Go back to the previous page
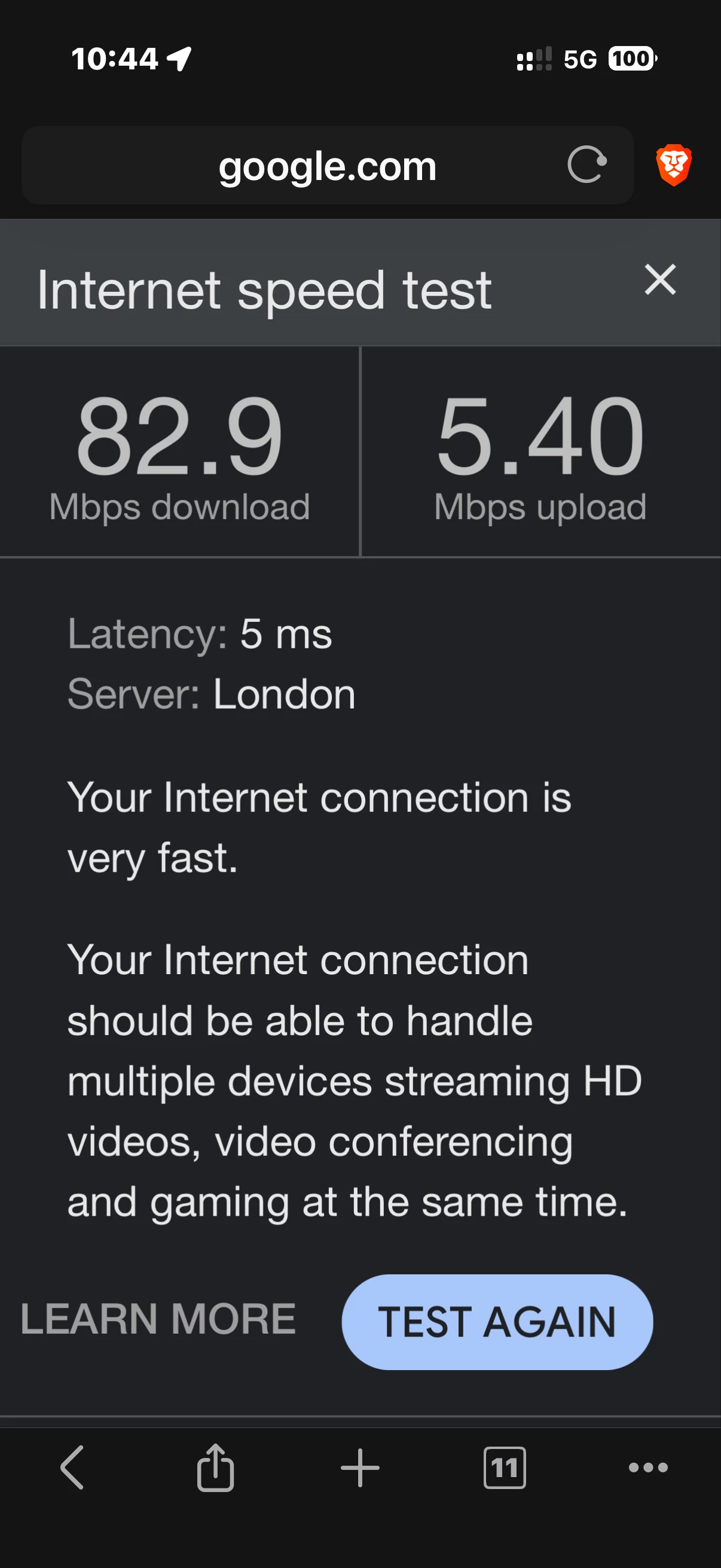 [x=72, y=1468]
